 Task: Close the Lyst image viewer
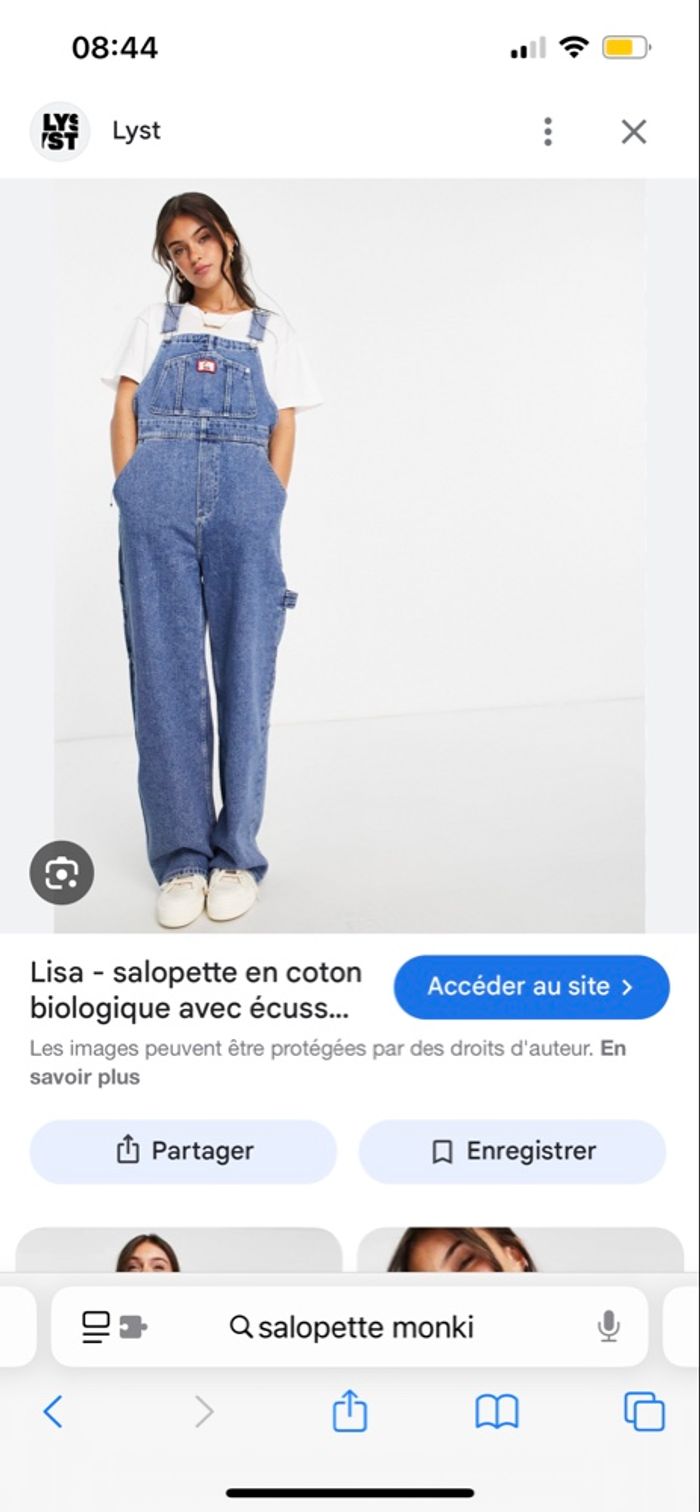[634, 131]
